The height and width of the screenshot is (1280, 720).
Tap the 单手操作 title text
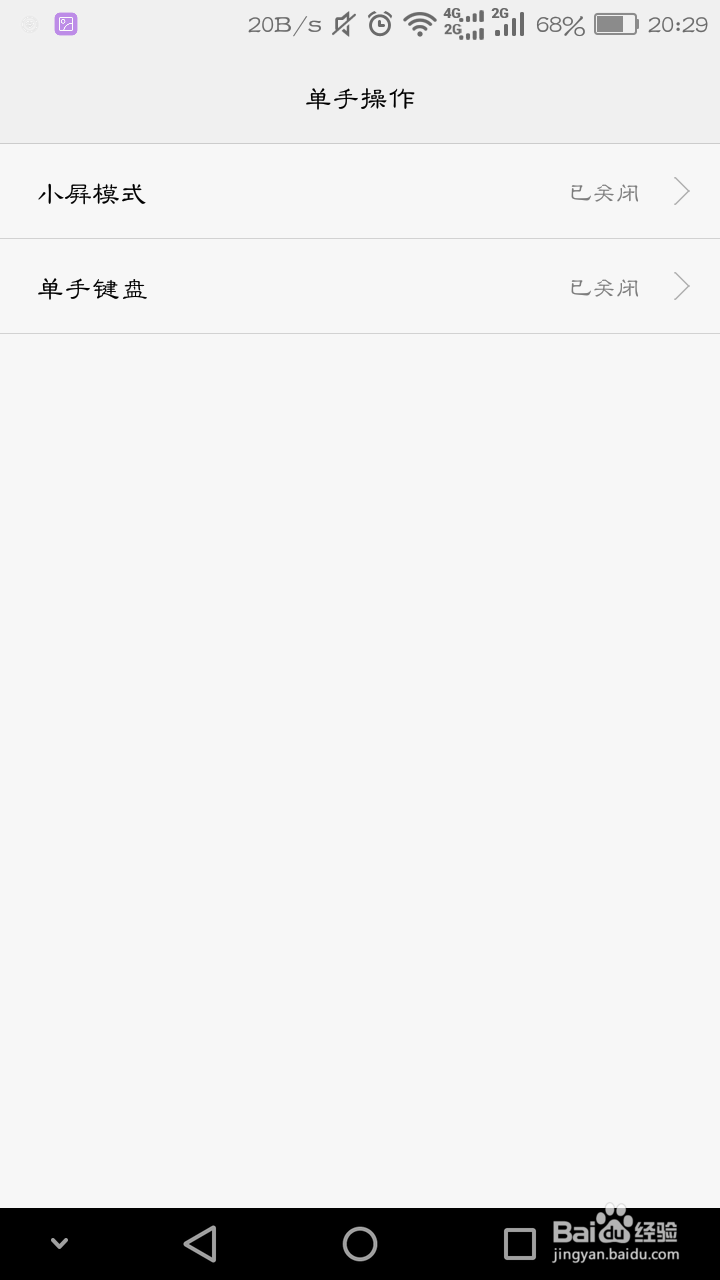coord(360,98)
